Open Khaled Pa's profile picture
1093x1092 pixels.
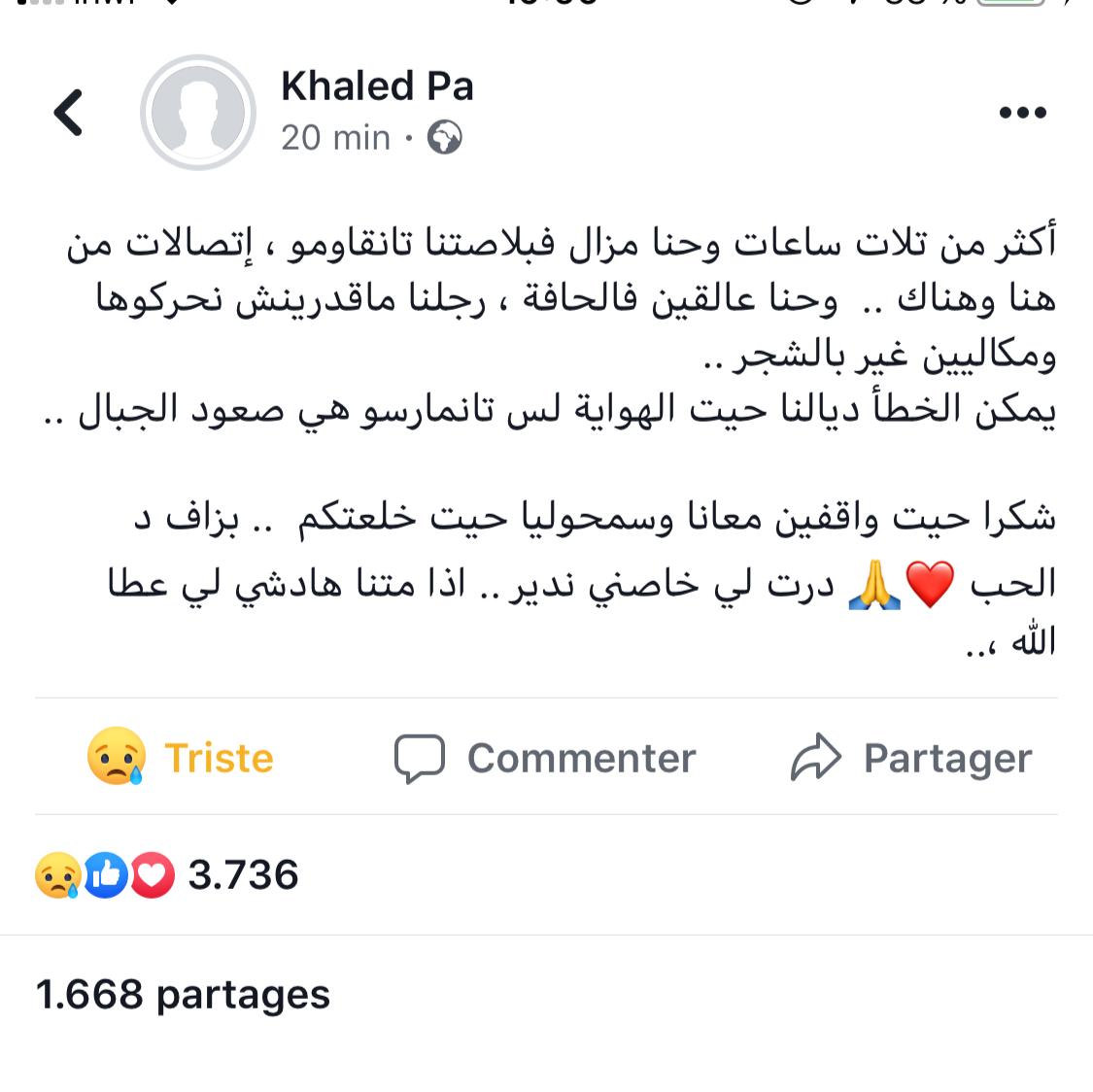[x=198, y=112]
